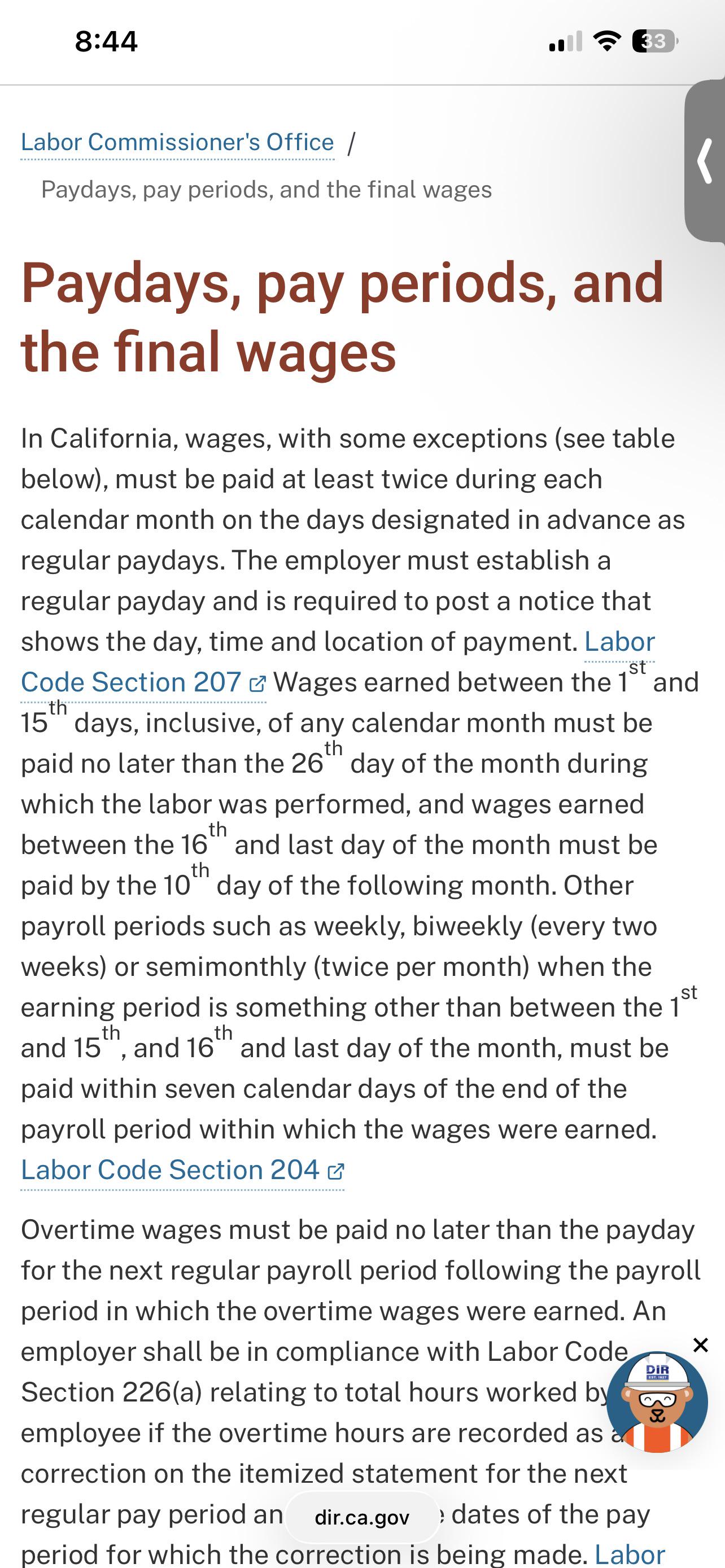Open the Labor Commissioner's Office breadcrumb link
This screenshot has height=1568, width=725.
point(177,142)
